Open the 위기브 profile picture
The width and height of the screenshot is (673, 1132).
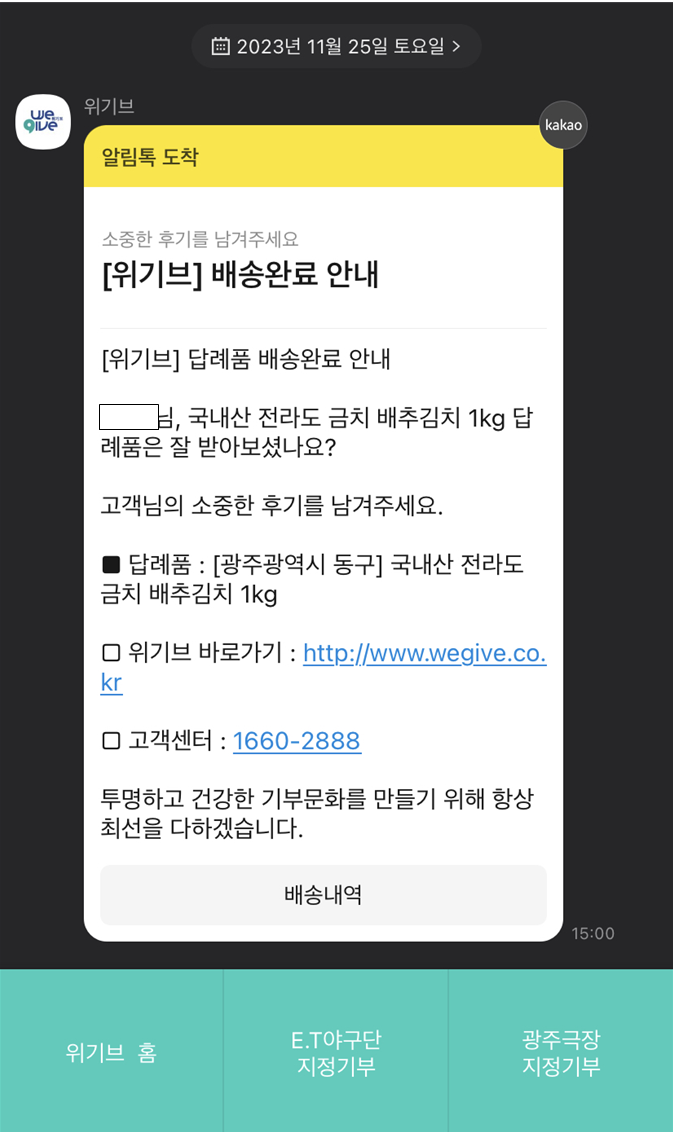tap(43, 121)
